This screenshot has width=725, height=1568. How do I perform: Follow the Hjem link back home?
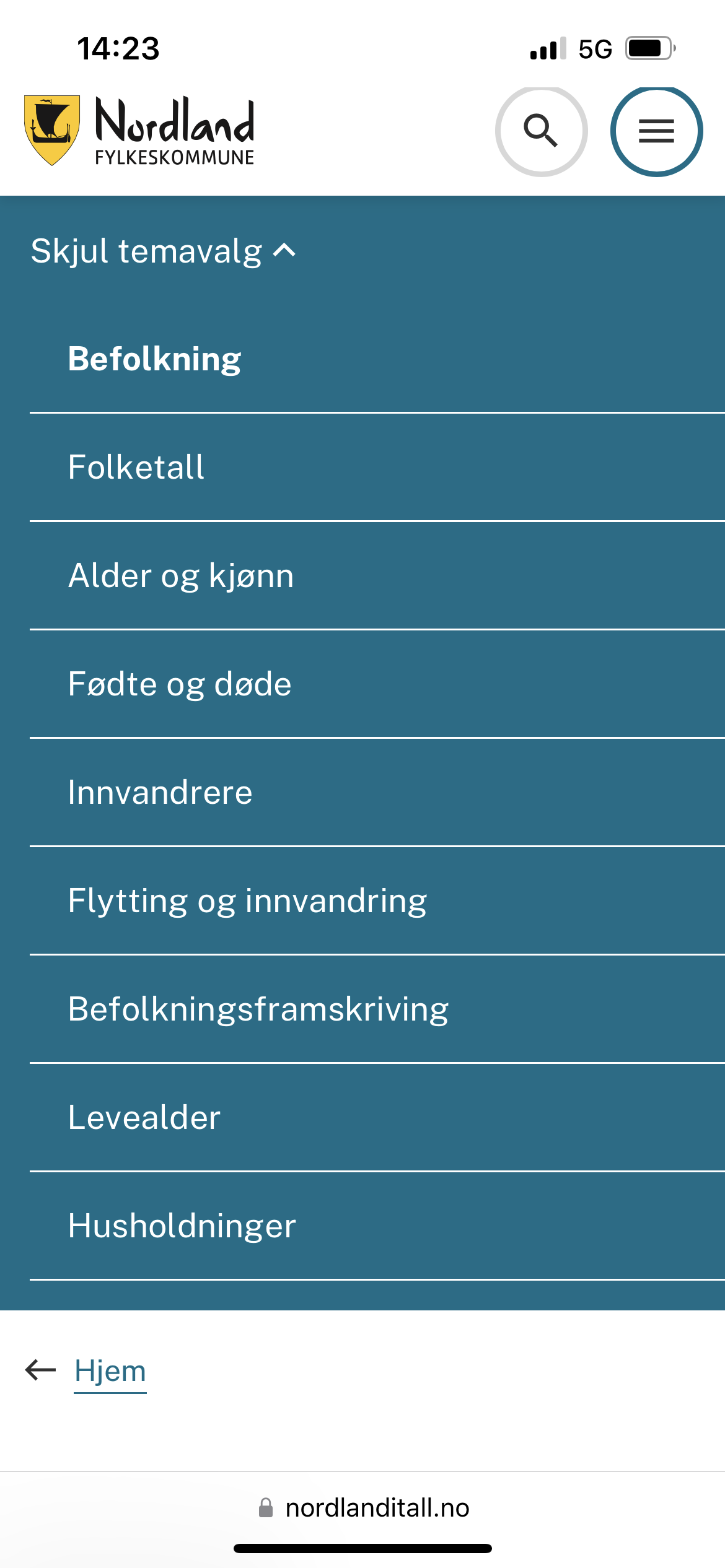tap(110, 1370)
